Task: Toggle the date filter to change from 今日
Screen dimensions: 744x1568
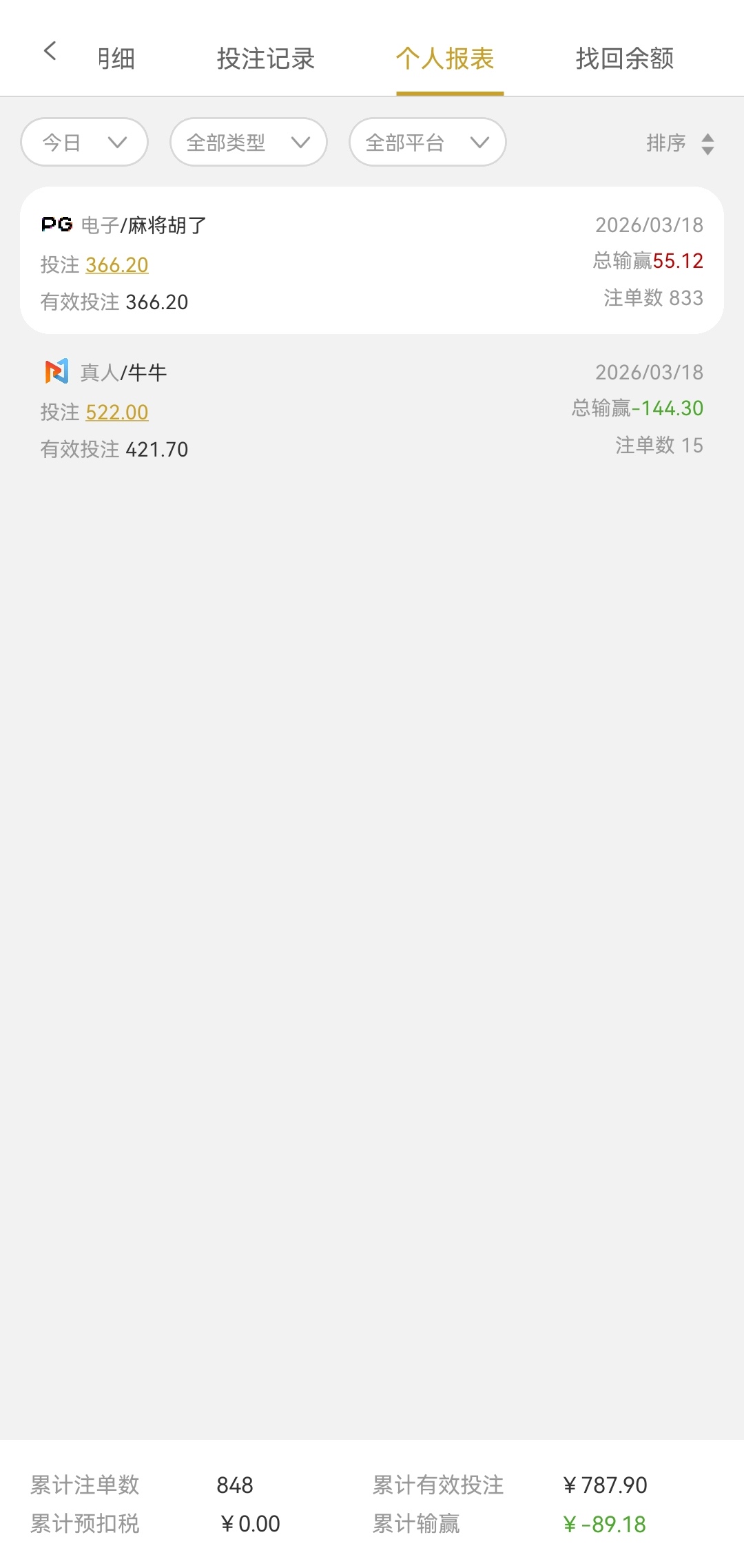Action: point(83,143)
